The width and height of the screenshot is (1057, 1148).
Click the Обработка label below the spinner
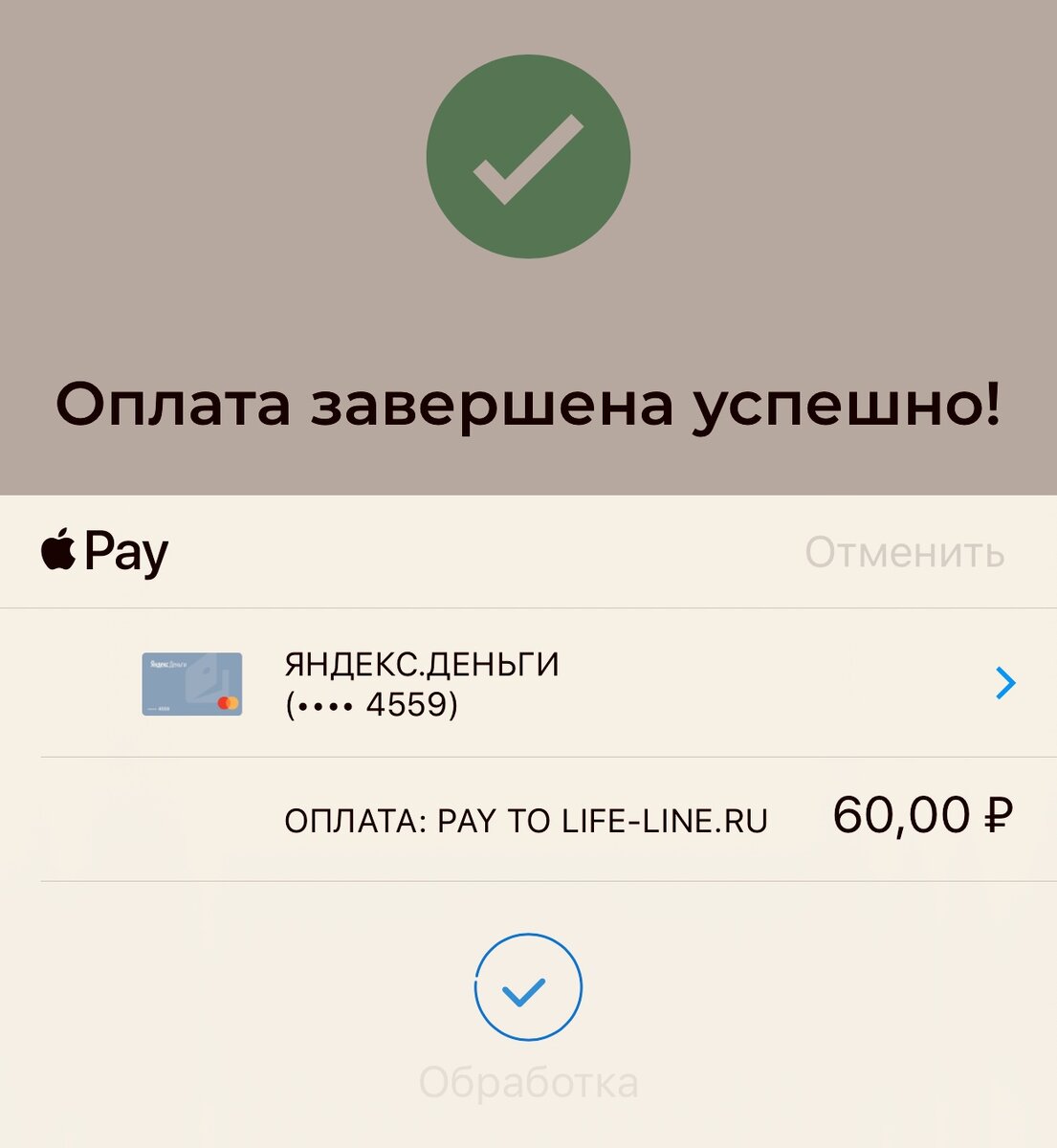pos(527,1080)
